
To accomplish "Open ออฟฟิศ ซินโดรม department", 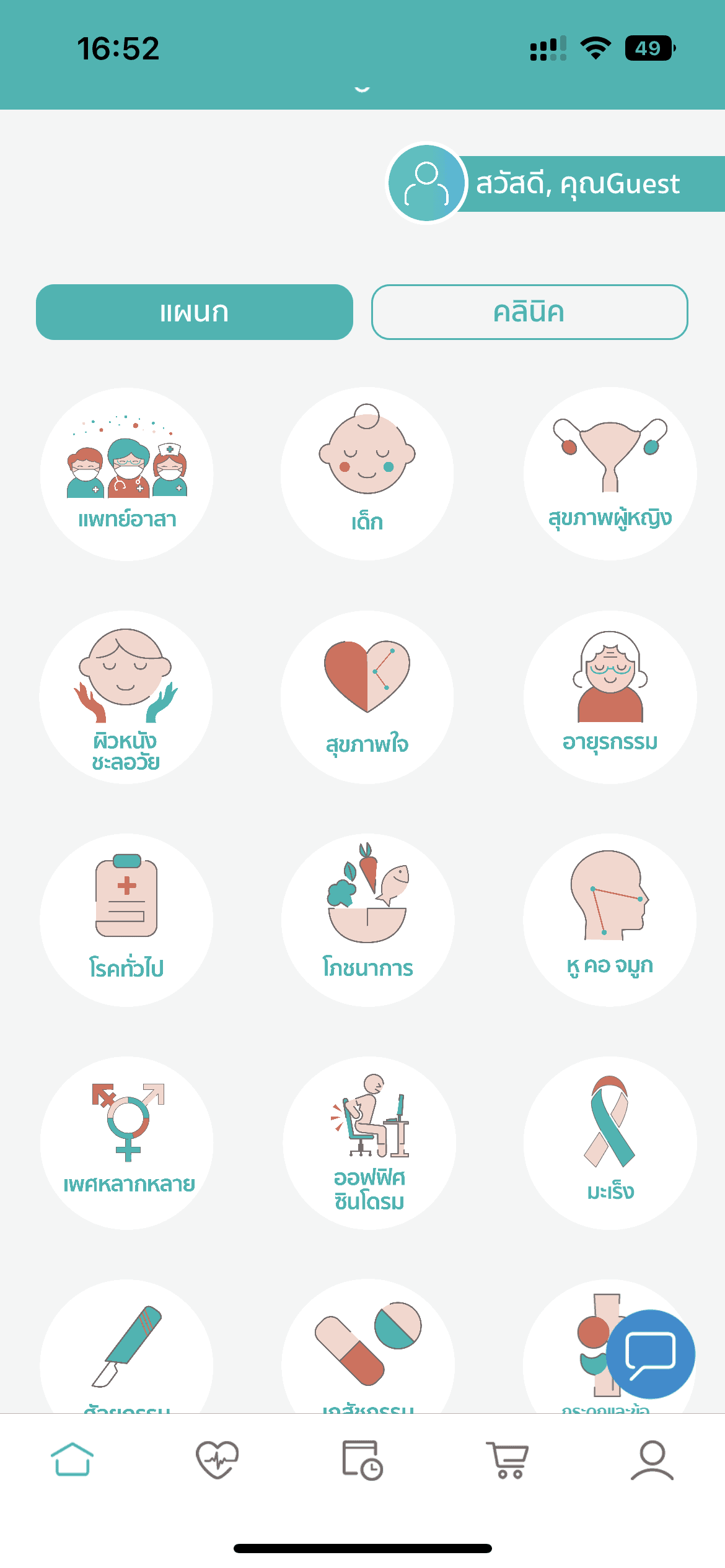I will tap(370, 1143).
